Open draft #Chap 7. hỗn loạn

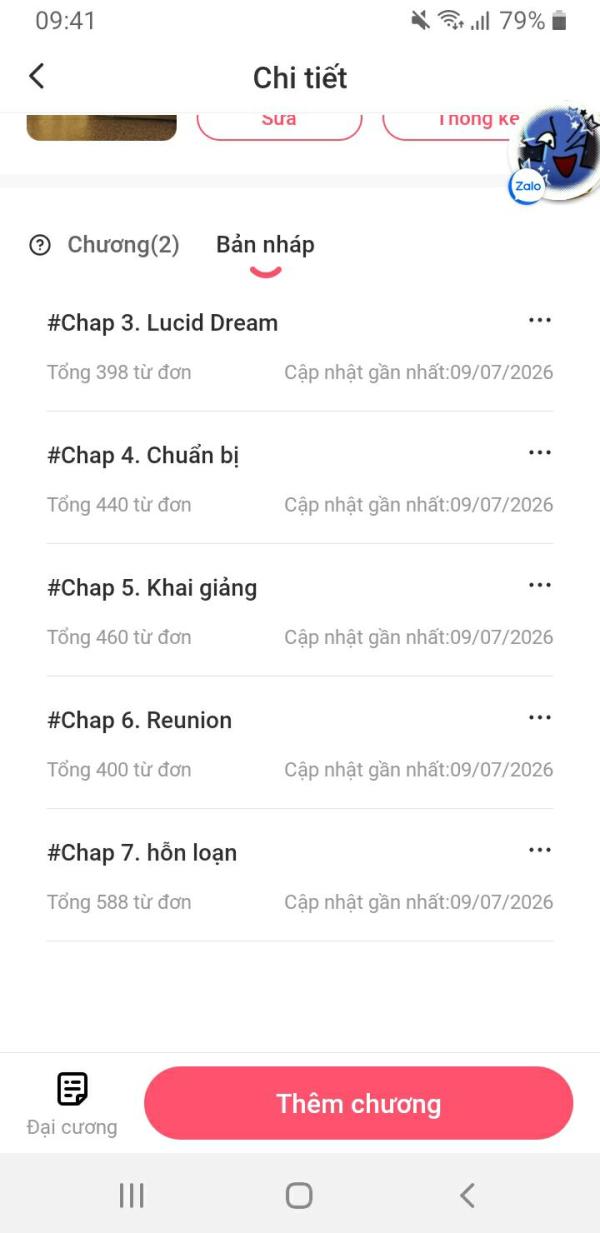click(300, 875)
